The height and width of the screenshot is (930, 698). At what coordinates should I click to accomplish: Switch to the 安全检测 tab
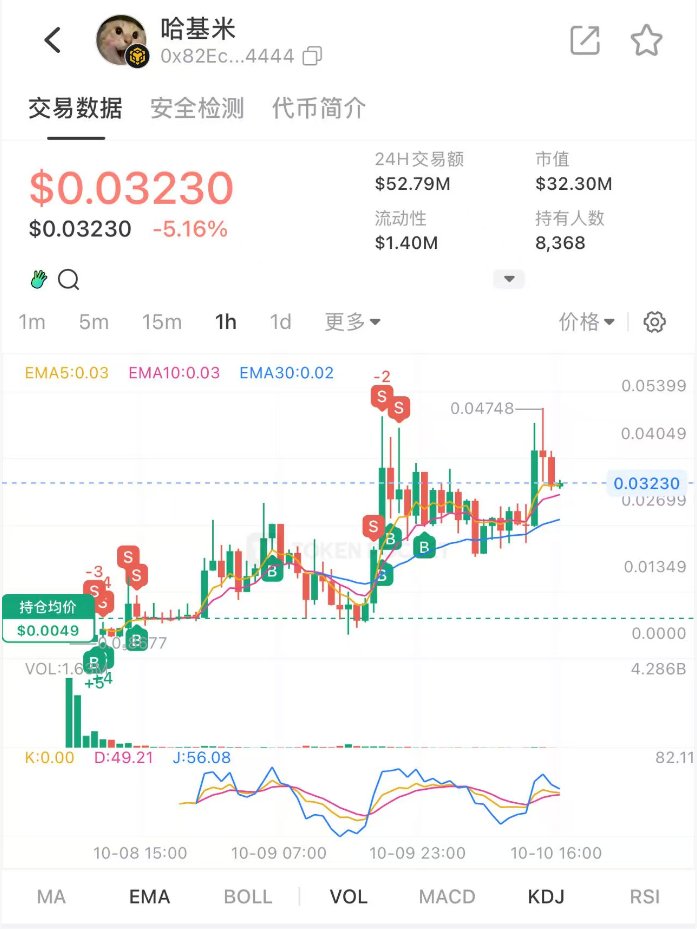point(197,108)
